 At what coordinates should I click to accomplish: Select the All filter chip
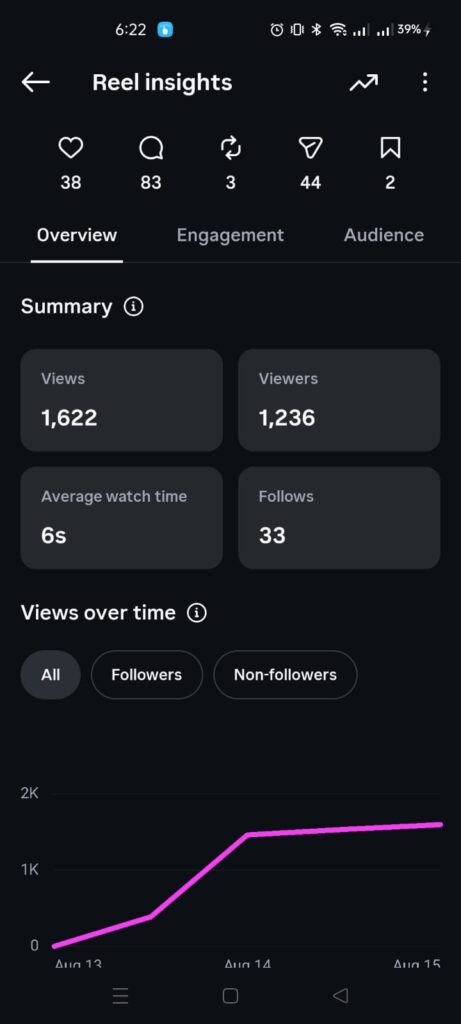tap(50, 675)
